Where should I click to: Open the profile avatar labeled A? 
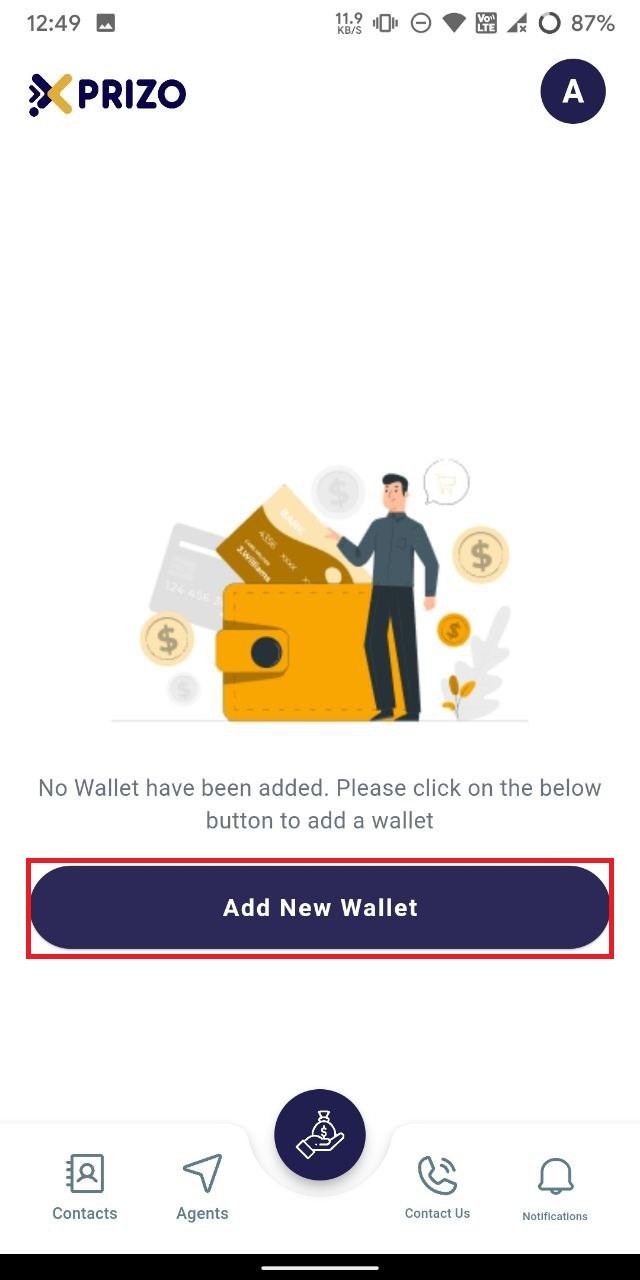(573, 92)
